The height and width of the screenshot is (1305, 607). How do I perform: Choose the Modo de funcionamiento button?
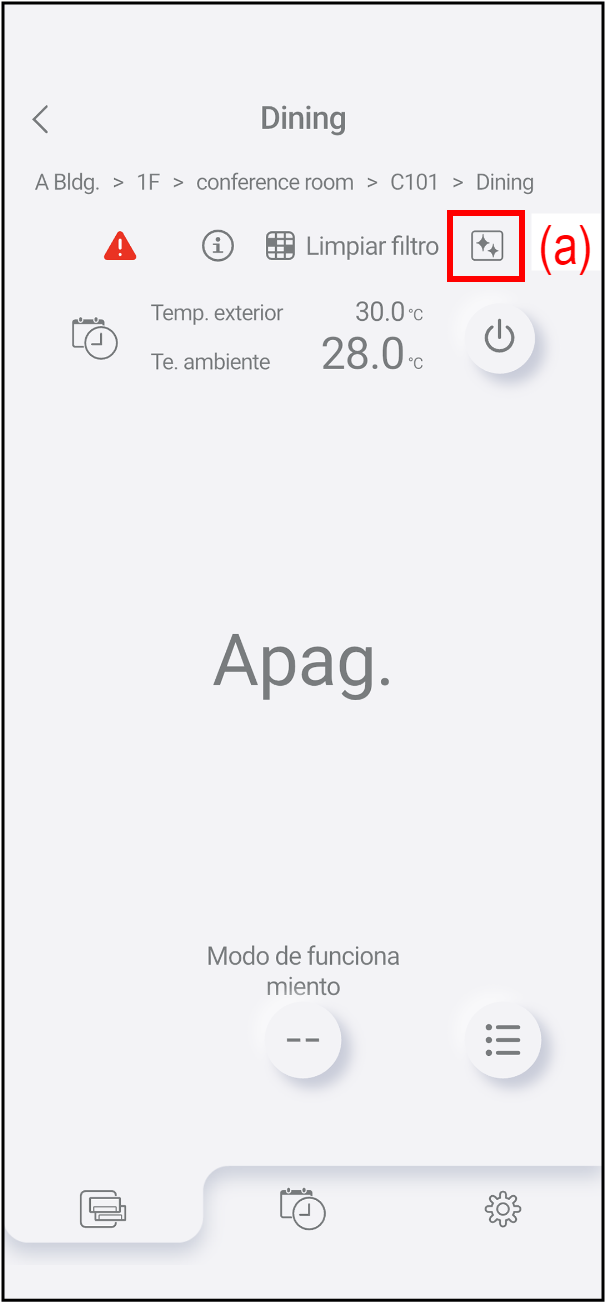coord(303,1040)
